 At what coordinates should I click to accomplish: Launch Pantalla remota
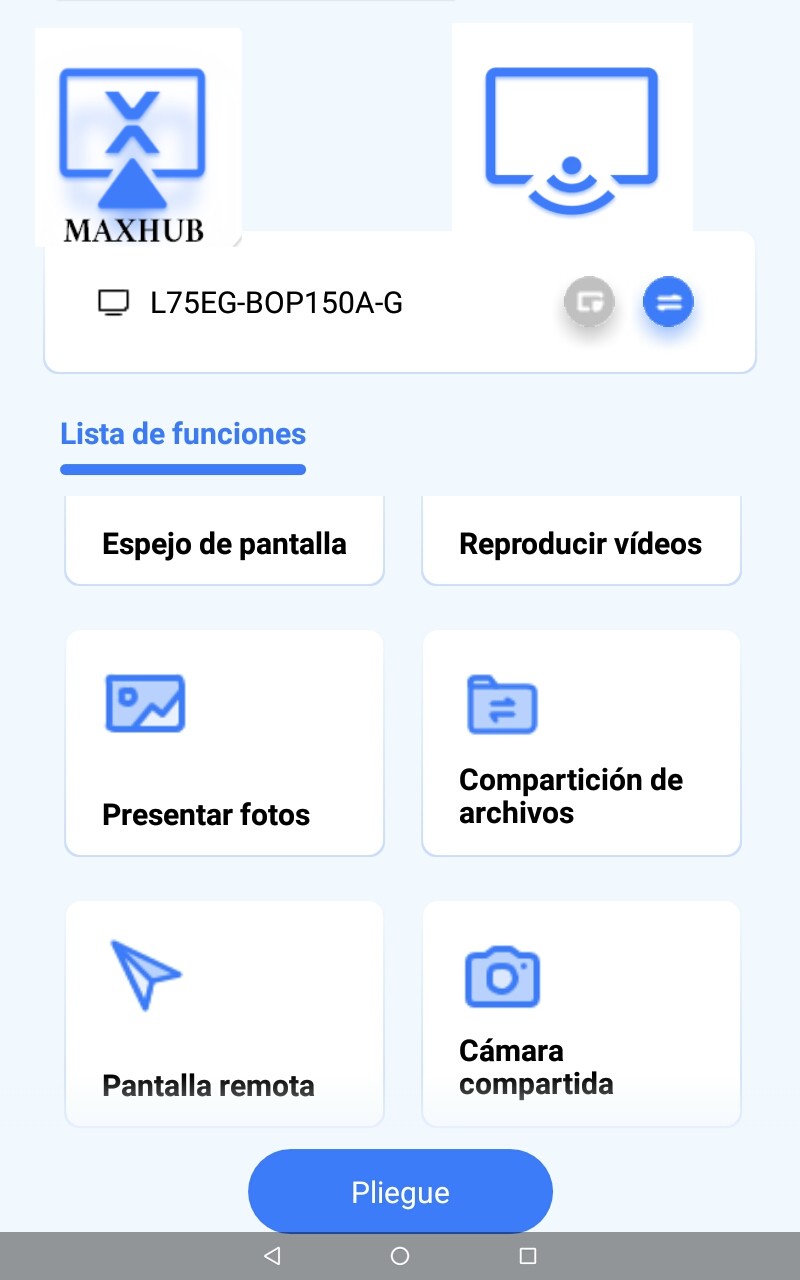224,1014
